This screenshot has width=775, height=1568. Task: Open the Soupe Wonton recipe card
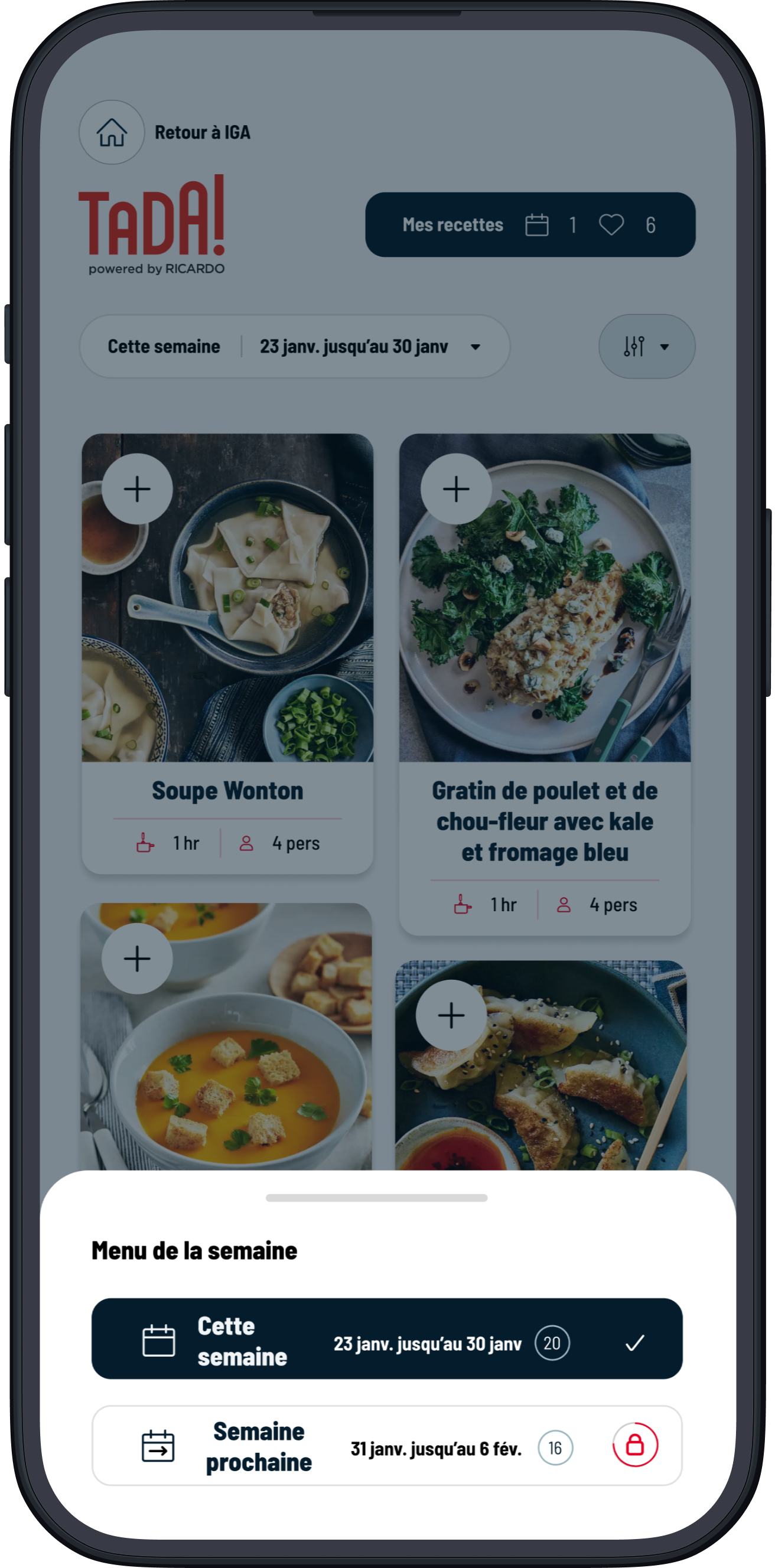(x=227, y=790)
